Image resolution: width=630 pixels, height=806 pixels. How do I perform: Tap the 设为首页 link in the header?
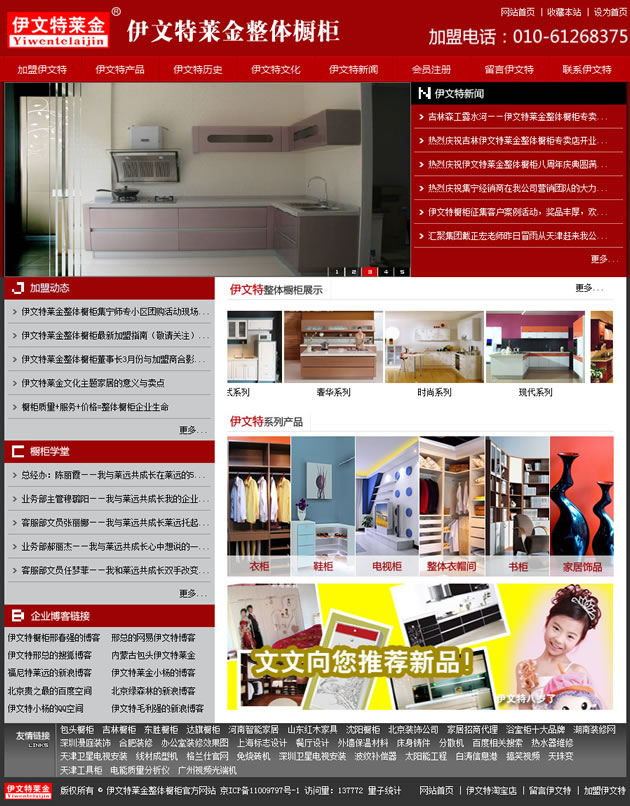tap(610, 12)
